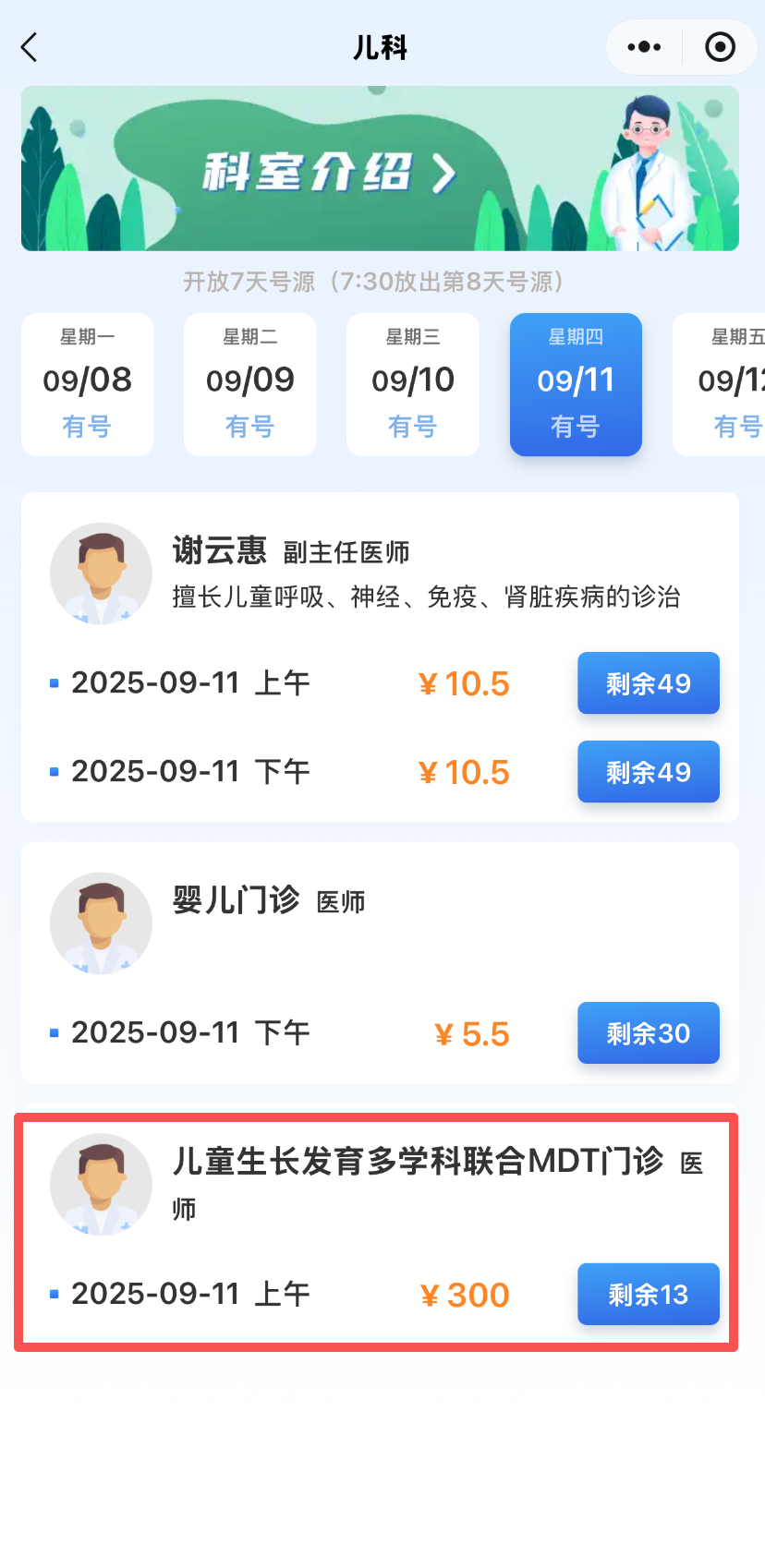The width and height of the screenshot is (765, 1568).
Task: Switch to 星期一 09/08 date
Action: tap(87, 384)
